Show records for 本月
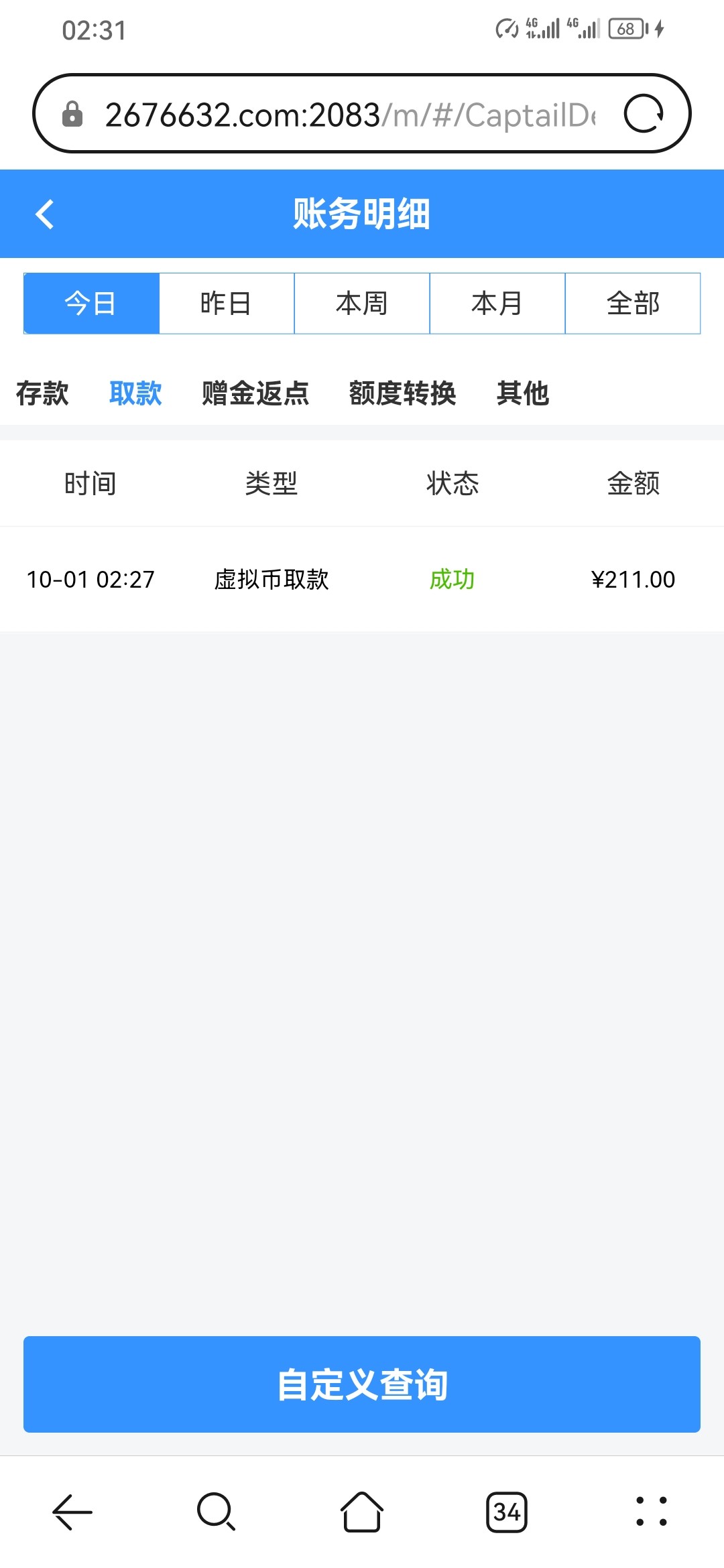 497,304
